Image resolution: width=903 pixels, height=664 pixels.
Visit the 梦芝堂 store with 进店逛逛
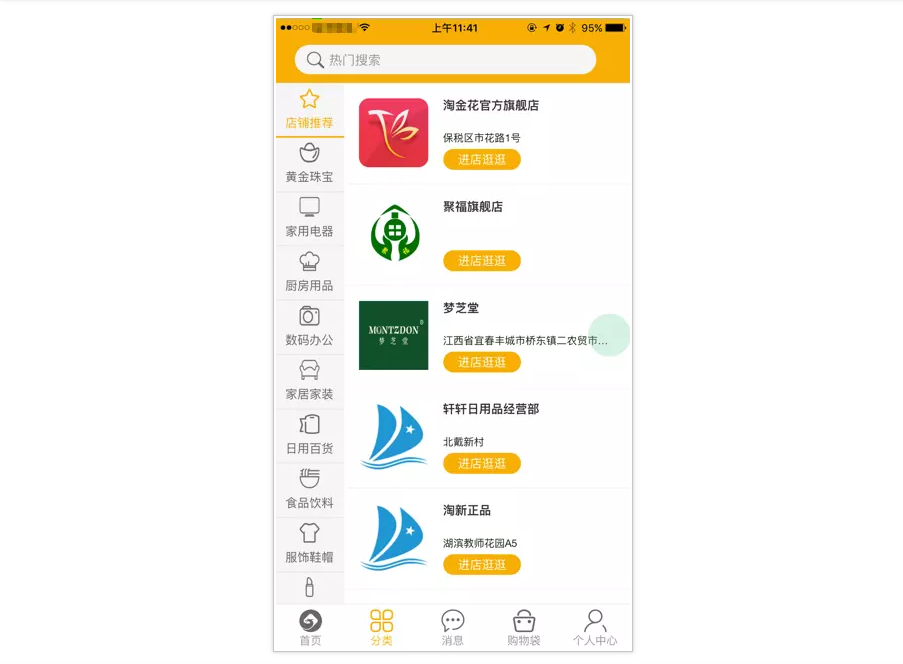(481, 362)
